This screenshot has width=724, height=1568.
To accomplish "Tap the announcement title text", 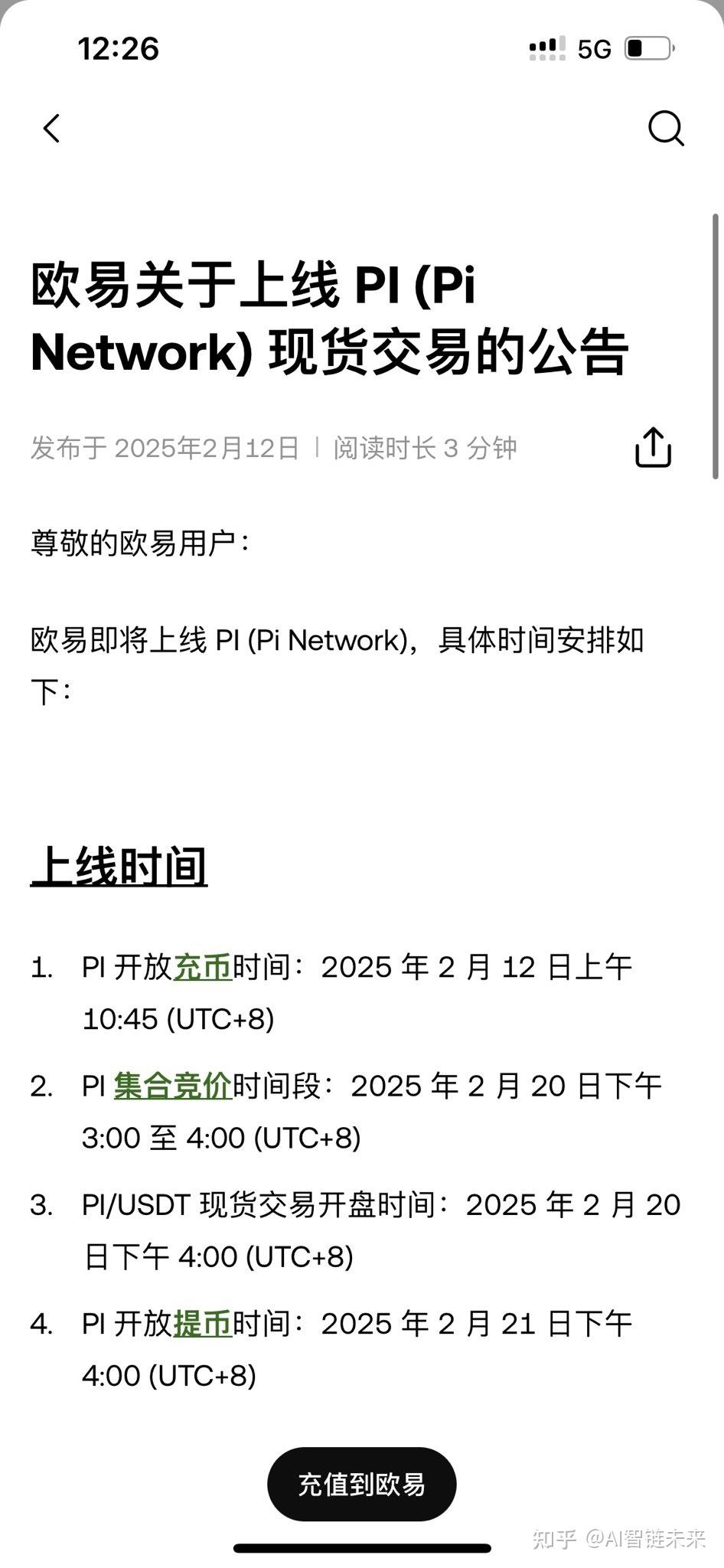I will click(329, 318).
